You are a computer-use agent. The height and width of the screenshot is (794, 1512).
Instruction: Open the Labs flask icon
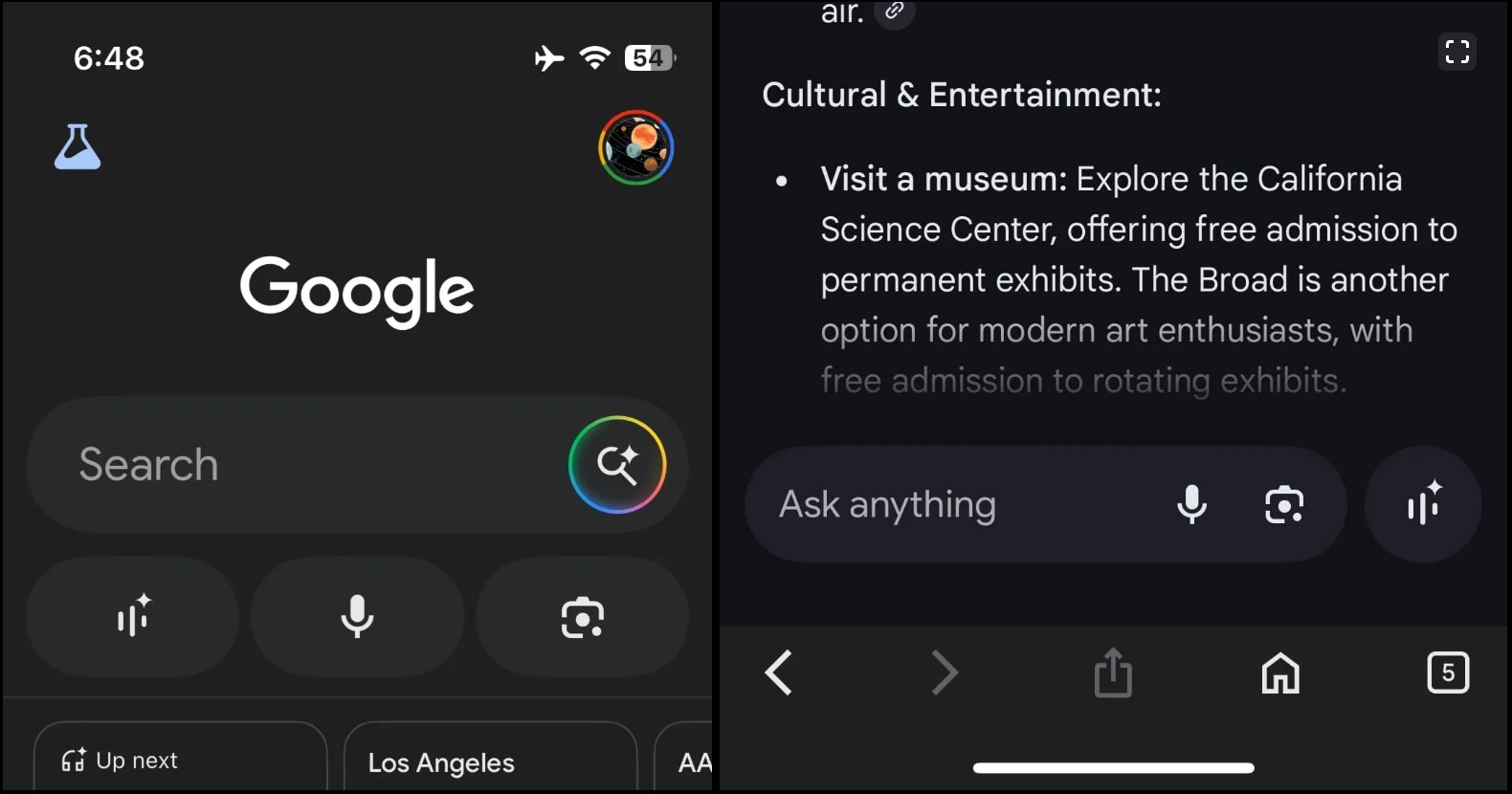pos(78,147)
